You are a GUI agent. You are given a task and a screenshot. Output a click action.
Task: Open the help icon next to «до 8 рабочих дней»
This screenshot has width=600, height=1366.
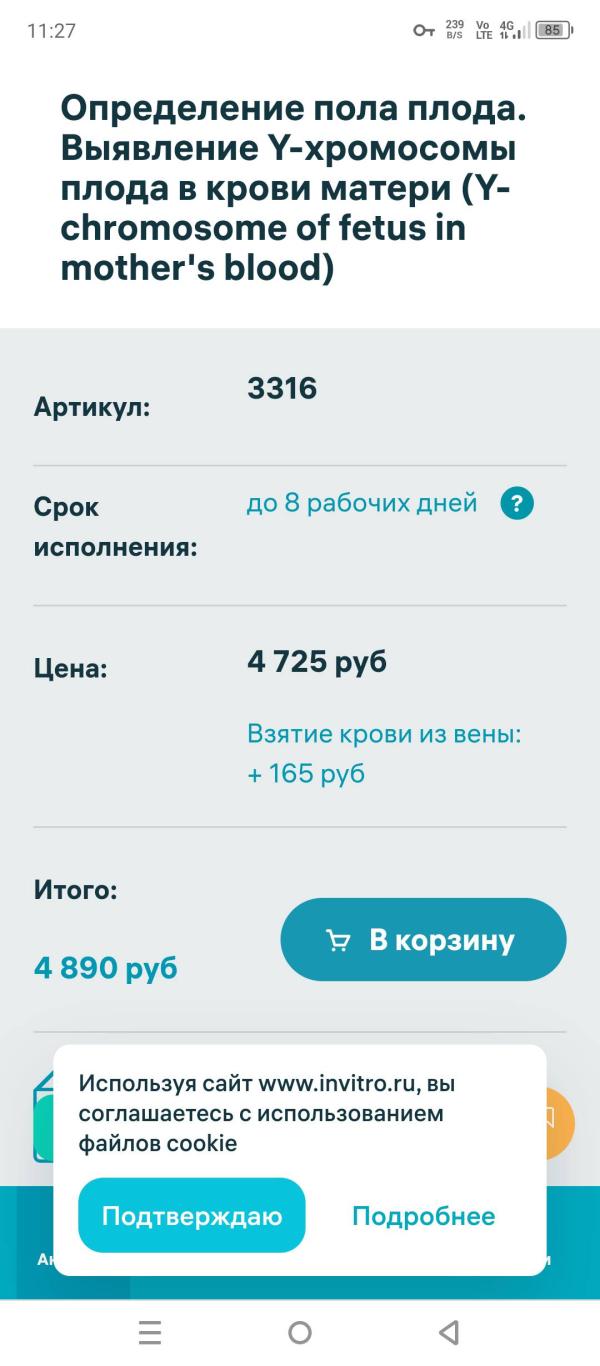[x=517, y=503]
